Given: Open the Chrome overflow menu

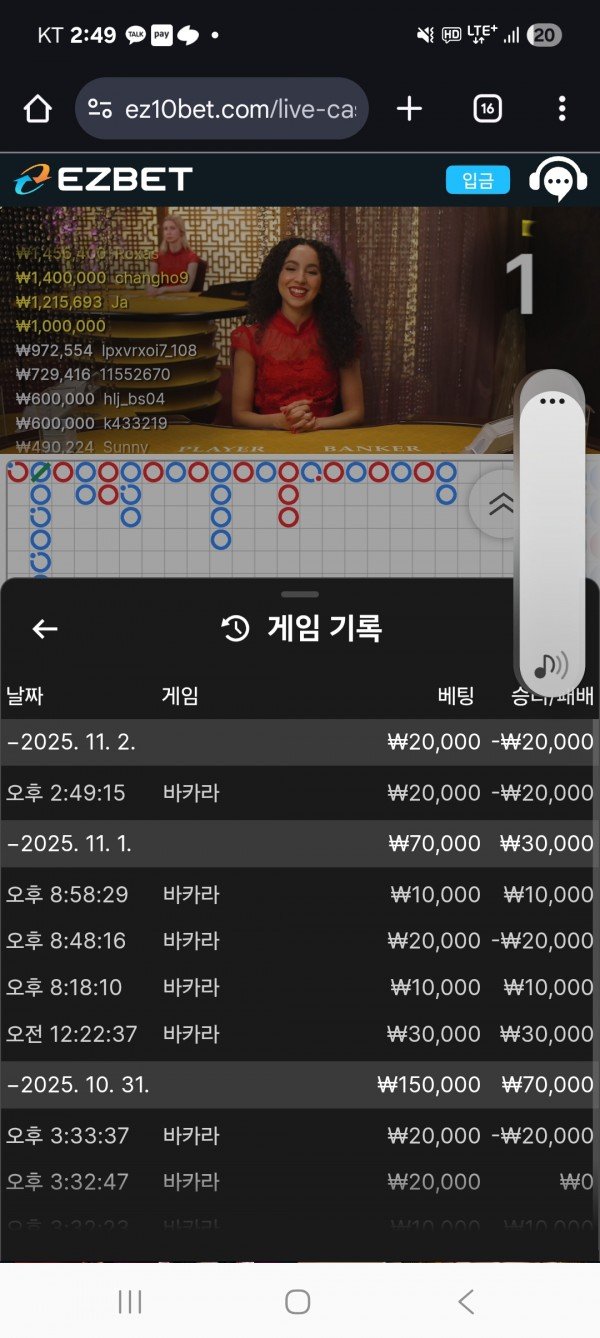Looking at the screenshot, I should [562, 109].
